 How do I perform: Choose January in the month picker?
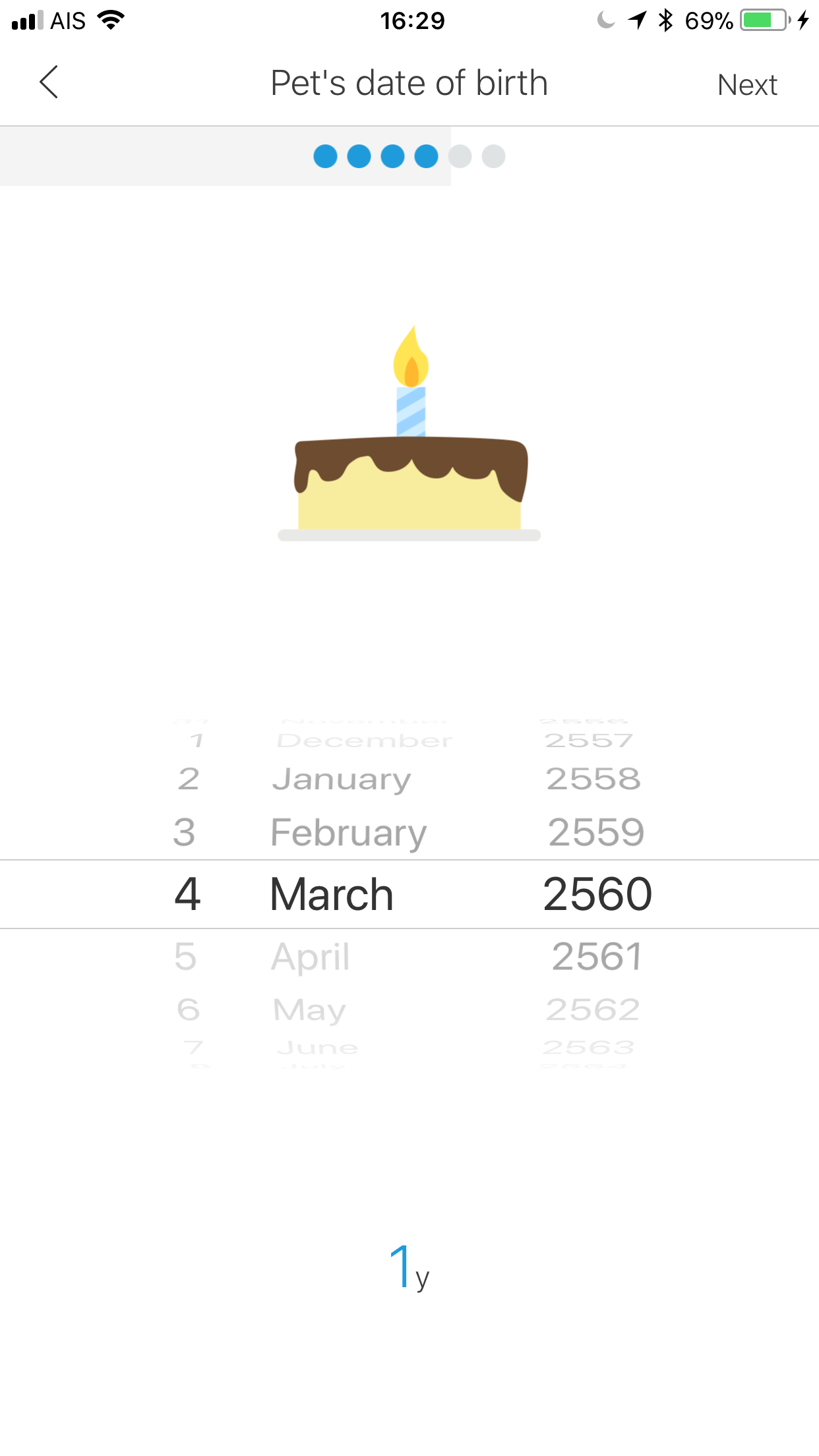pos(342,779)
